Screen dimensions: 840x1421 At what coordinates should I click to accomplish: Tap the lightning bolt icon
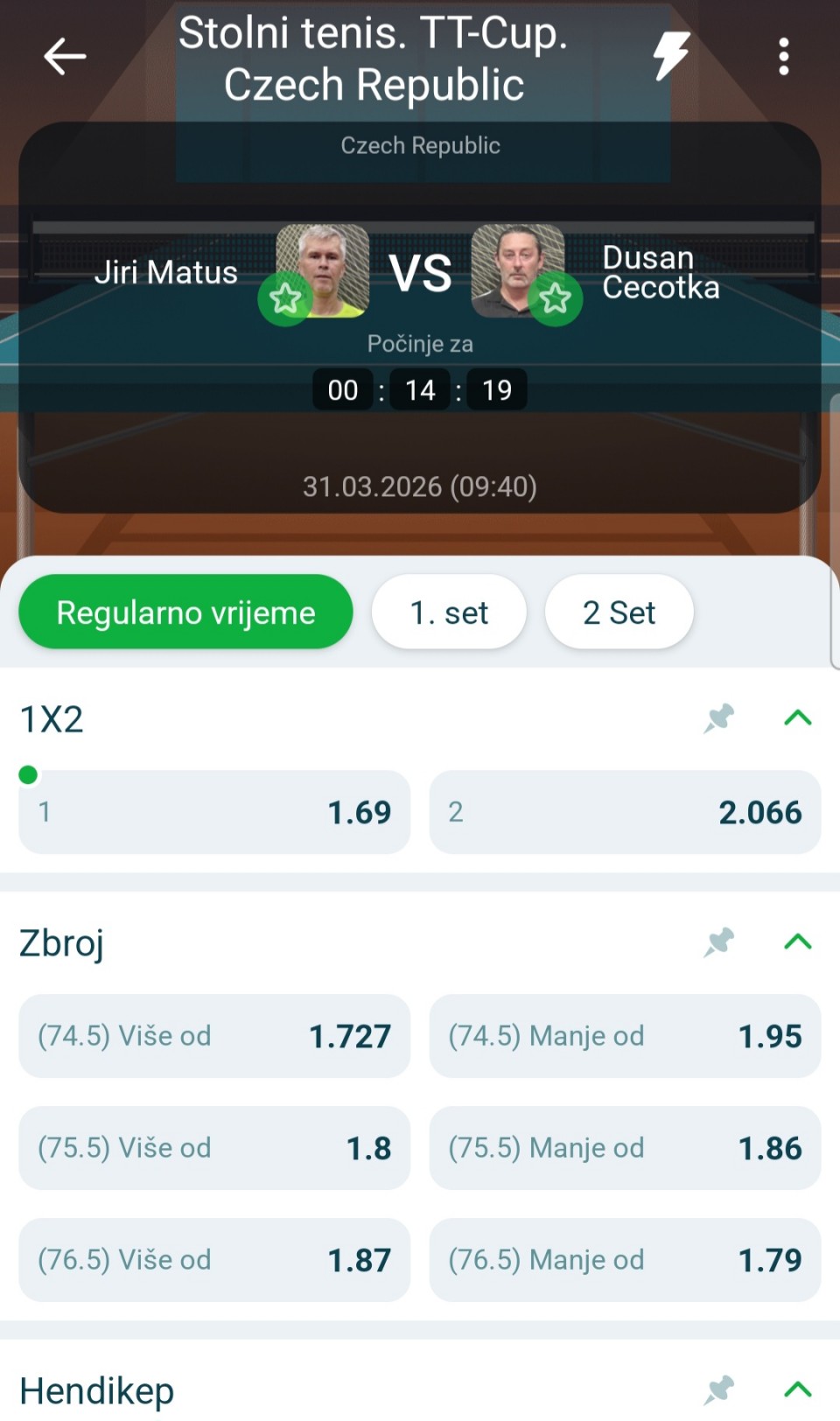click(671, 56)
